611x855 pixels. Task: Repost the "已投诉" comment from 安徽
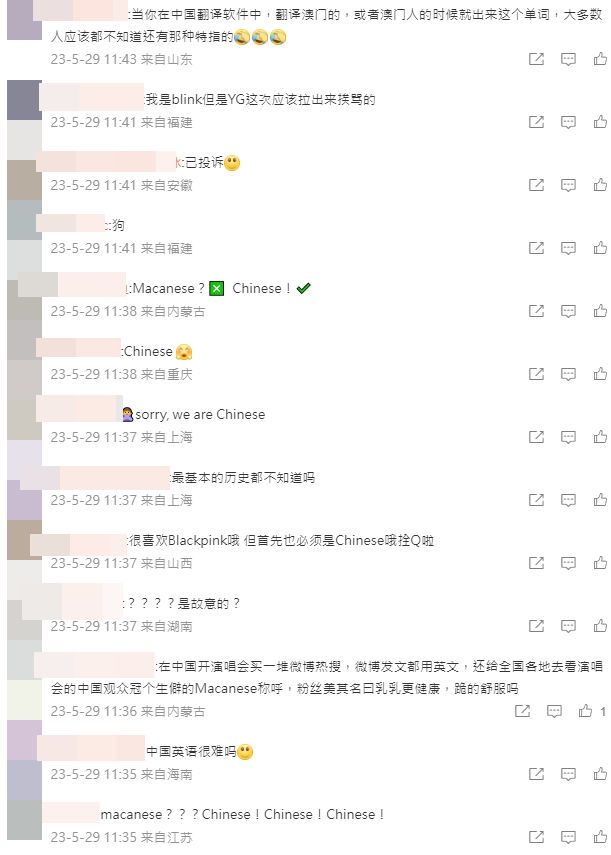pos(536,185)
